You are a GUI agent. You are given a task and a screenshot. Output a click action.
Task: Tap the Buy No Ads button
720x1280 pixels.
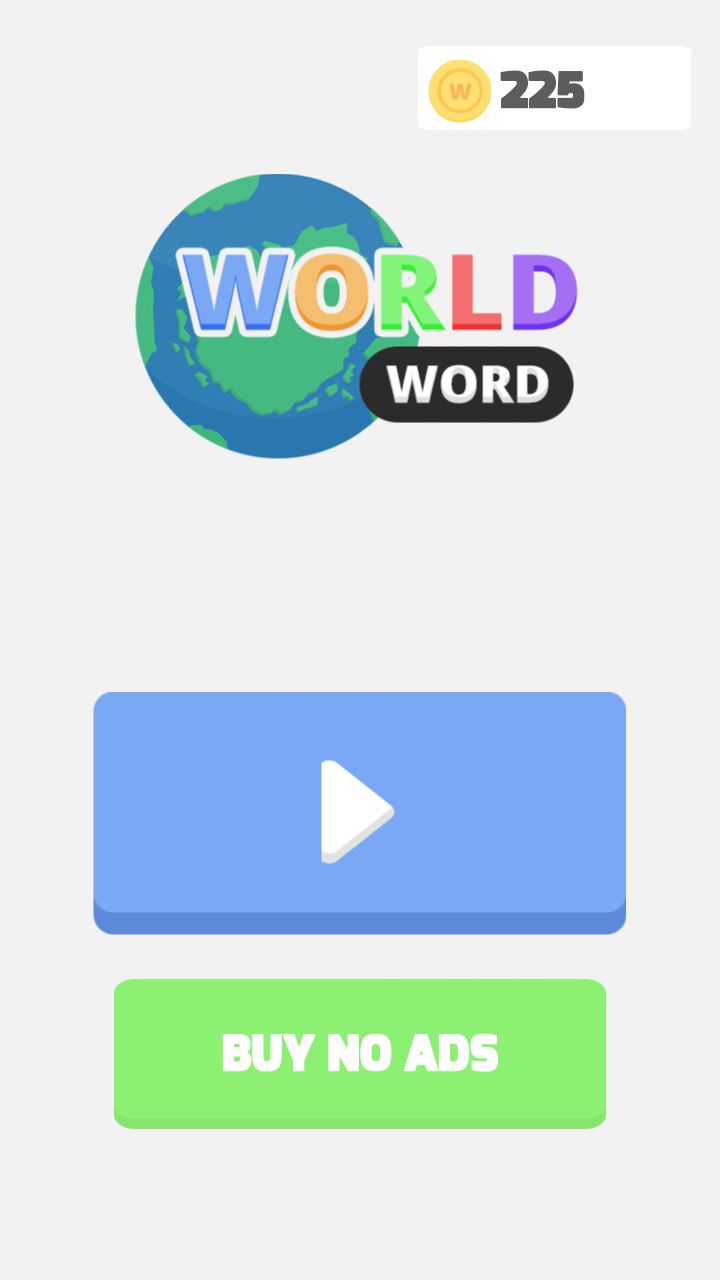click(360, 1053)
